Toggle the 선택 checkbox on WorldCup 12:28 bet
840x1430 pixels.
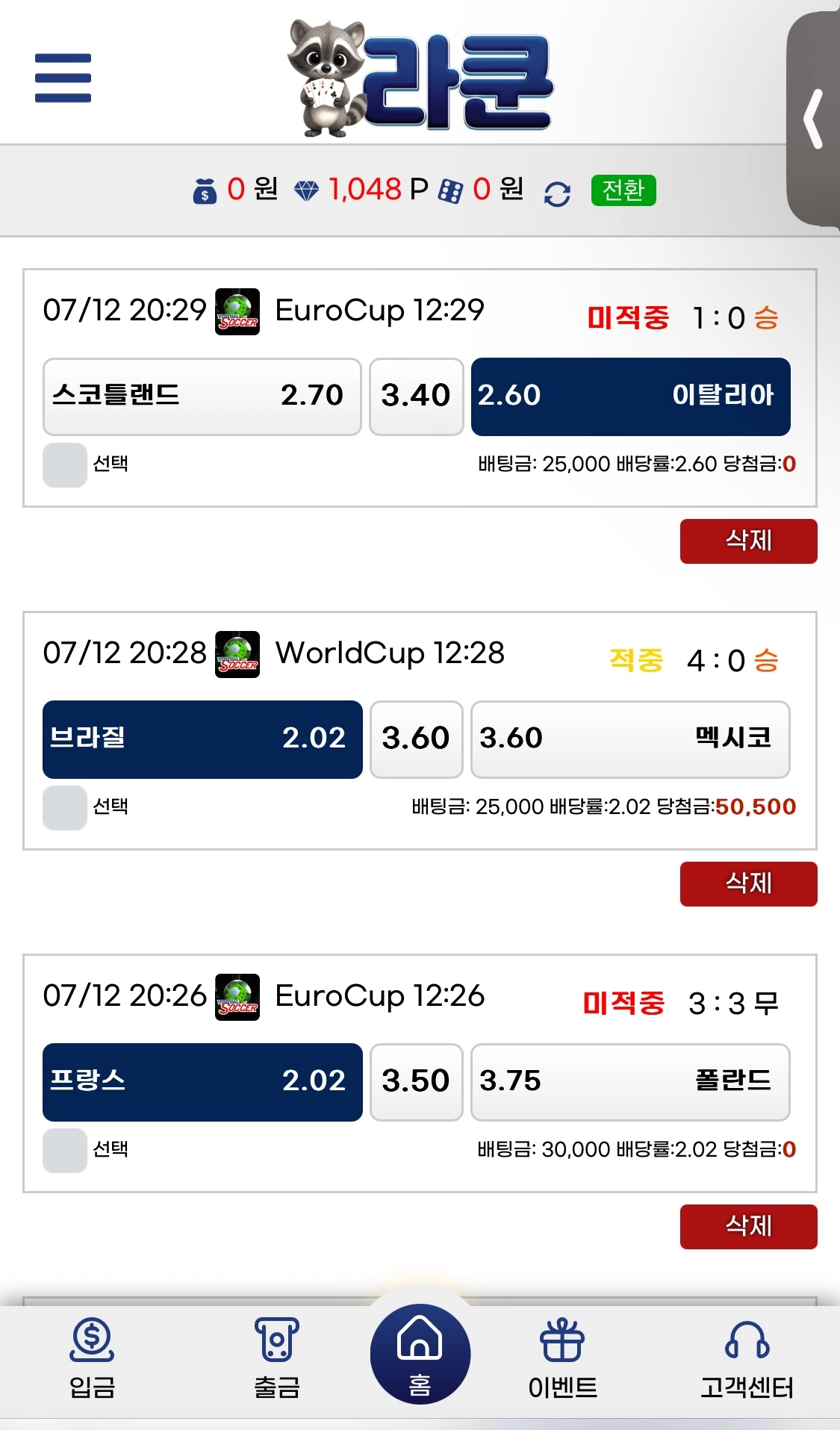[x=64, y=806]
